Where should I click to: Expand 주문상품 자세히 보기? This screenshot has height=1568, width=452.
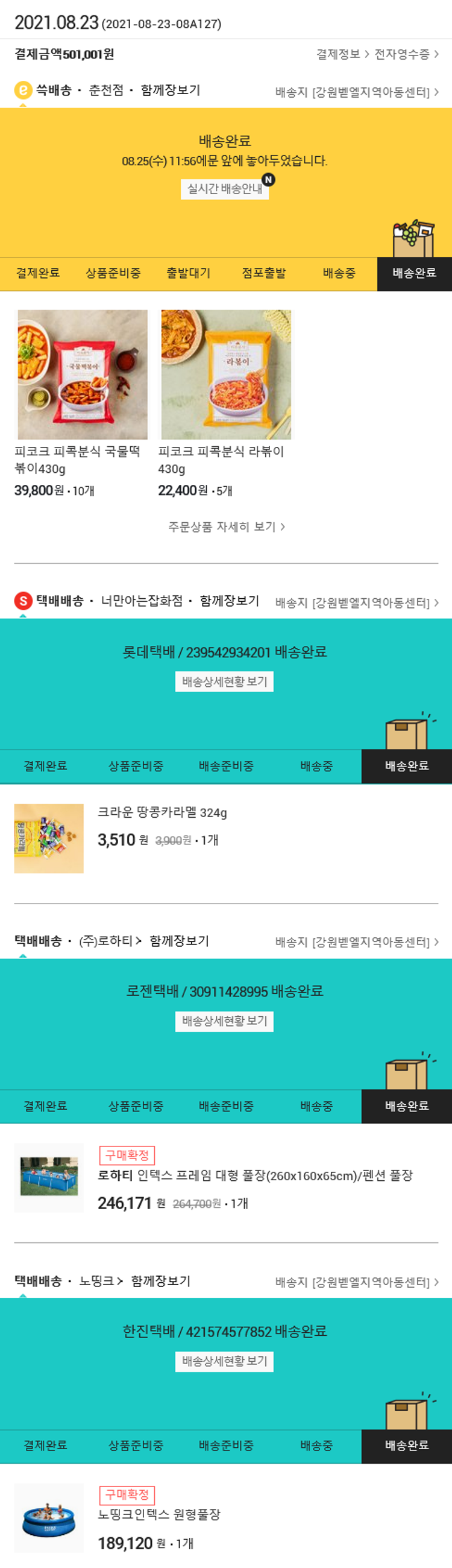[225, 526]
